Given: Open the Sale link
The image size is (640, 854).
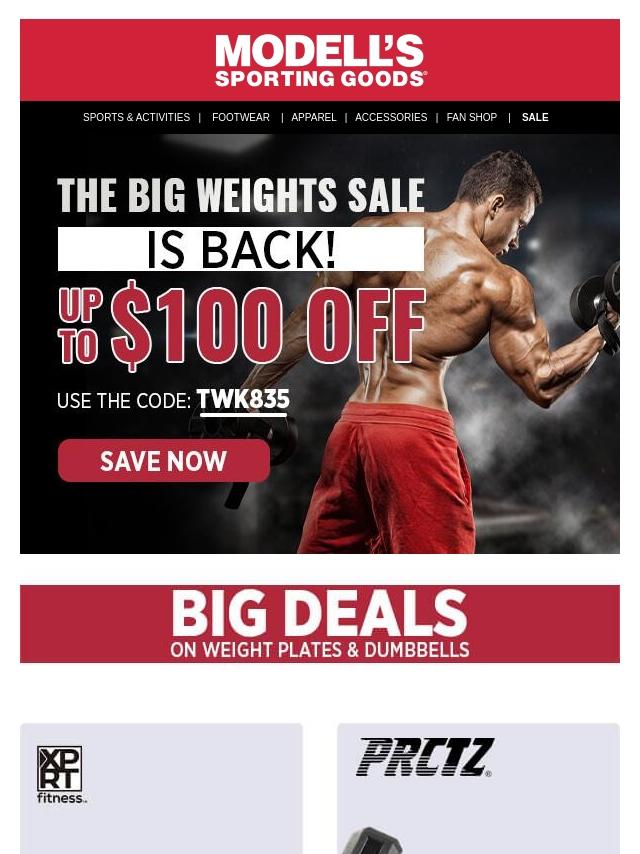Looking at the screenshot, I should click(x=535, y=118).
